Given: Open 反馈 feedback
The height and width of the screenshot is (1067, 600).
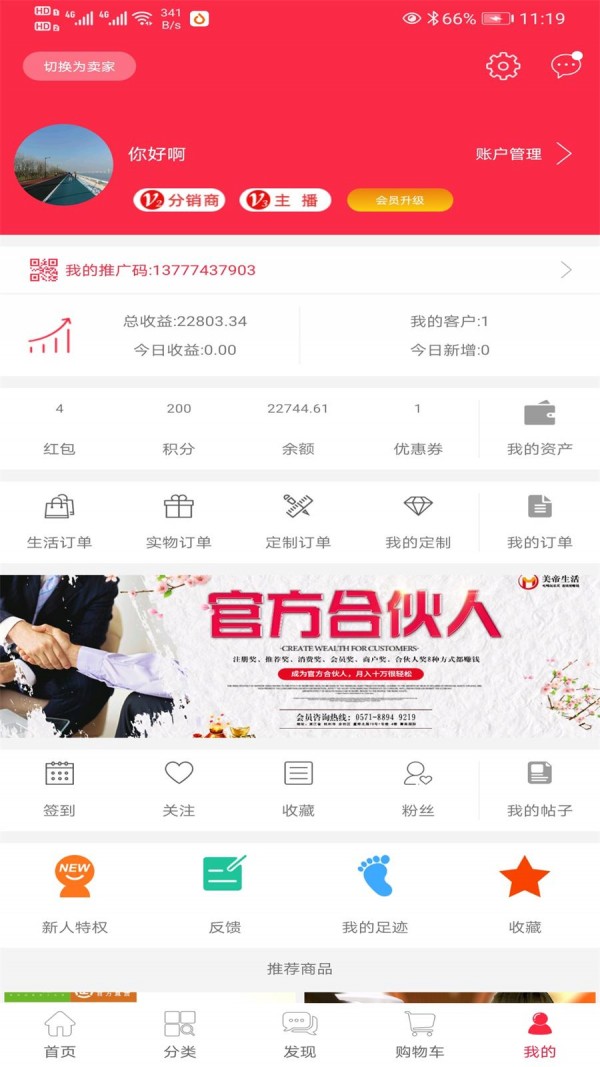Looking at the screenshot, I should 224,896.
